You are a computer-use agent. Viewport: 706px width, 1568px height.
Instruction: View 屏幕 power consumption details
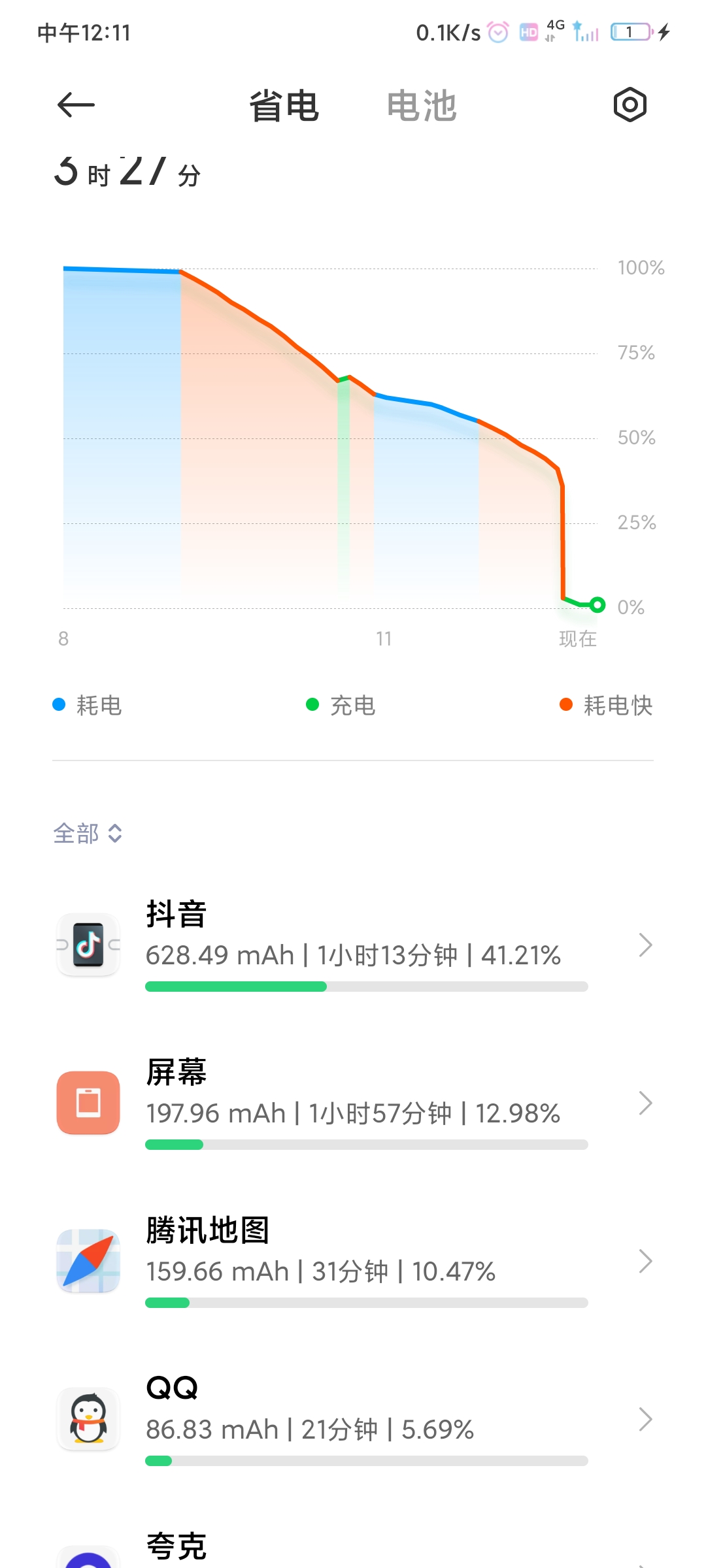click(x=353, y=1103)
